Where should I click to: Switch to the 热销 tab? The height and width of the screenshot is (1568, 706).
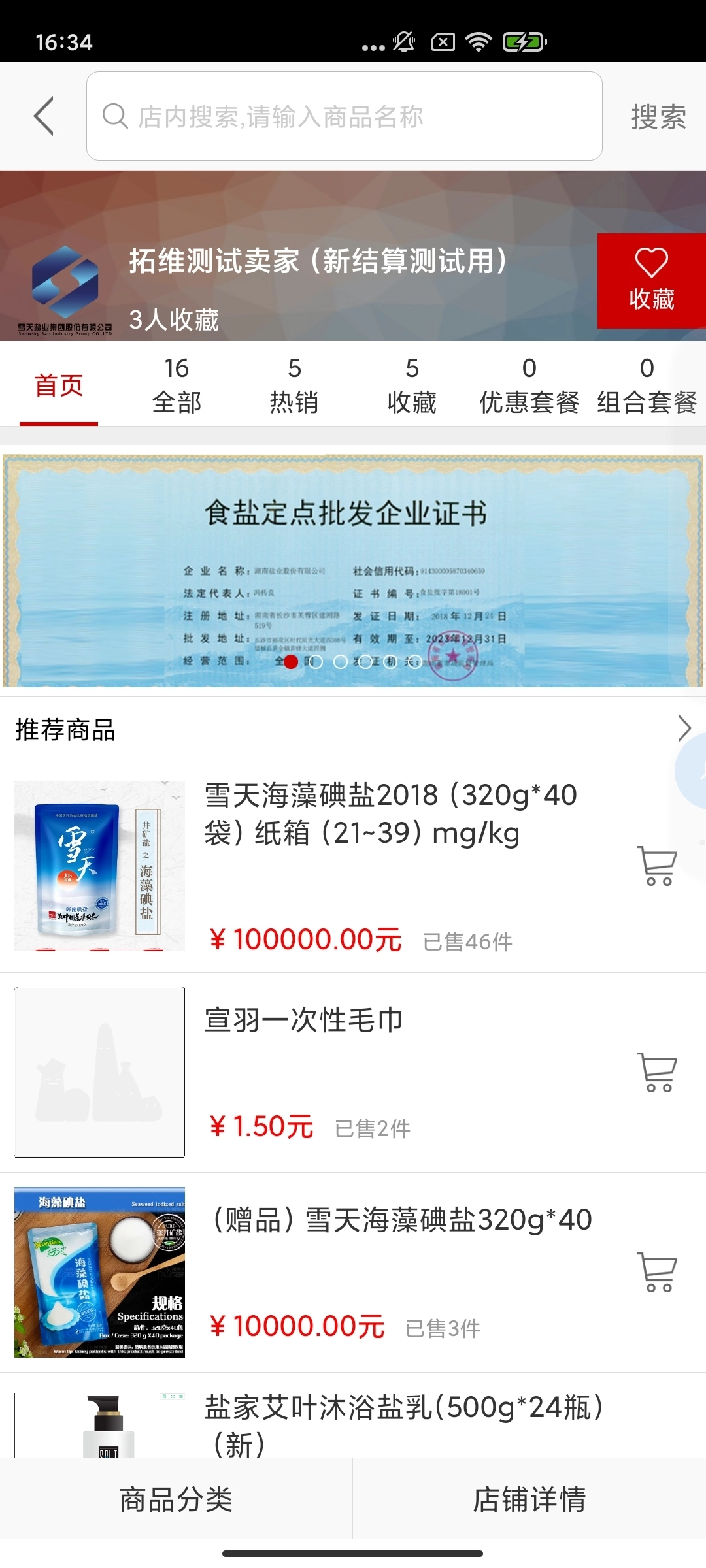pyautogui.click(x=294, y=385)
